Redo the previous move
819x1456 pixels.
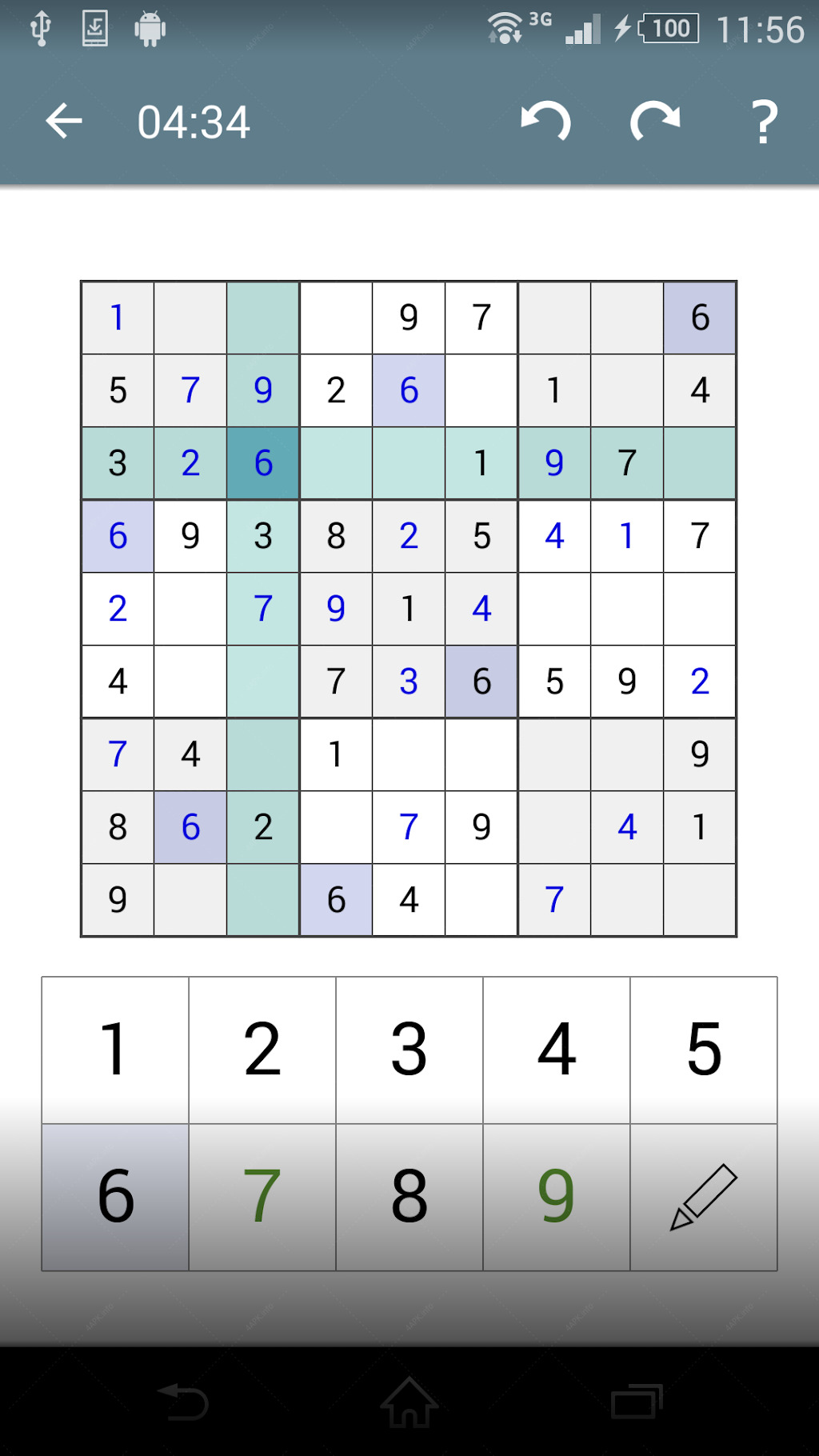[655, 122]
